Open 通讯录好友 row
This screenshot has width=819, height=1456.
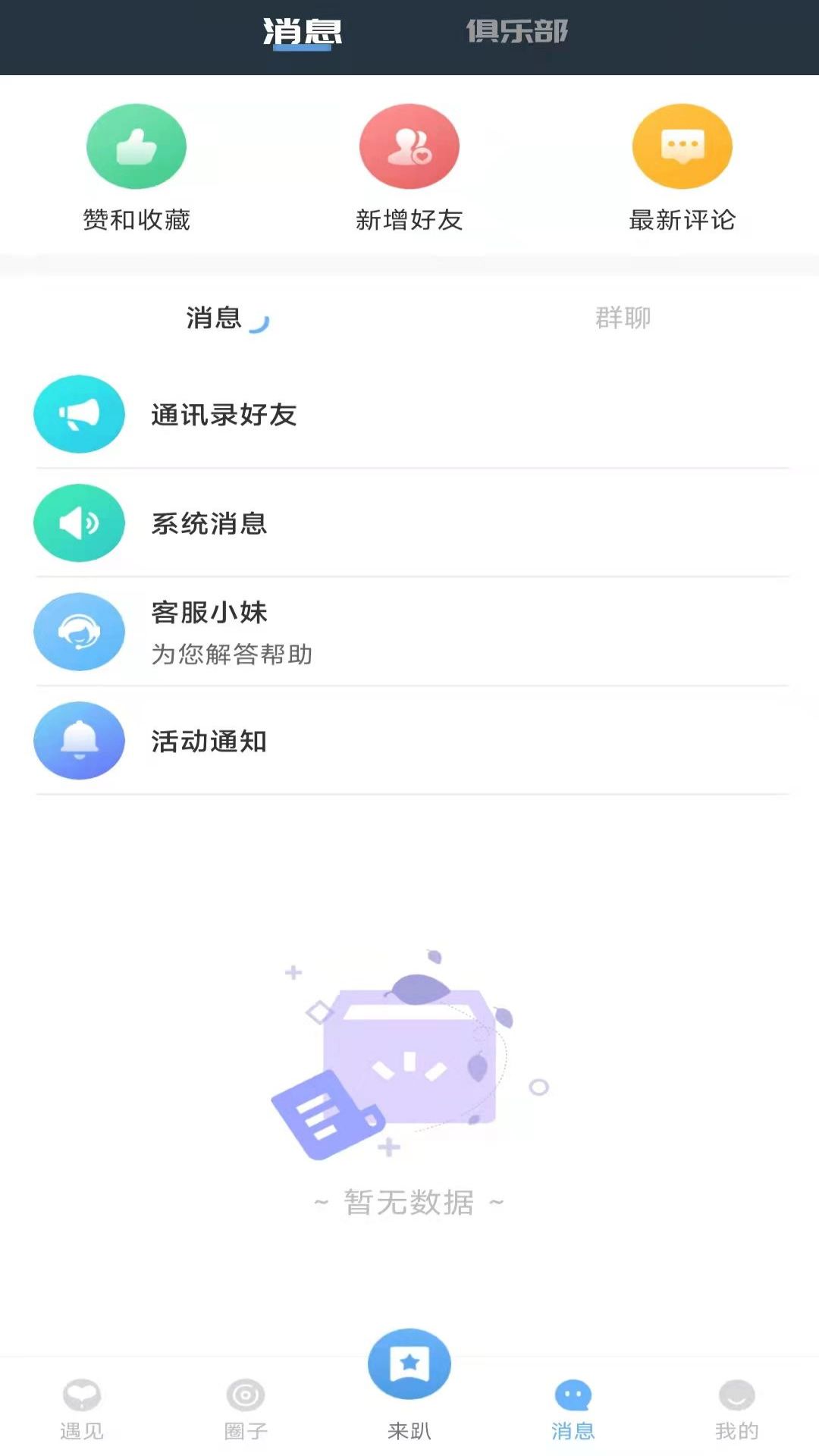coord(409,415)
